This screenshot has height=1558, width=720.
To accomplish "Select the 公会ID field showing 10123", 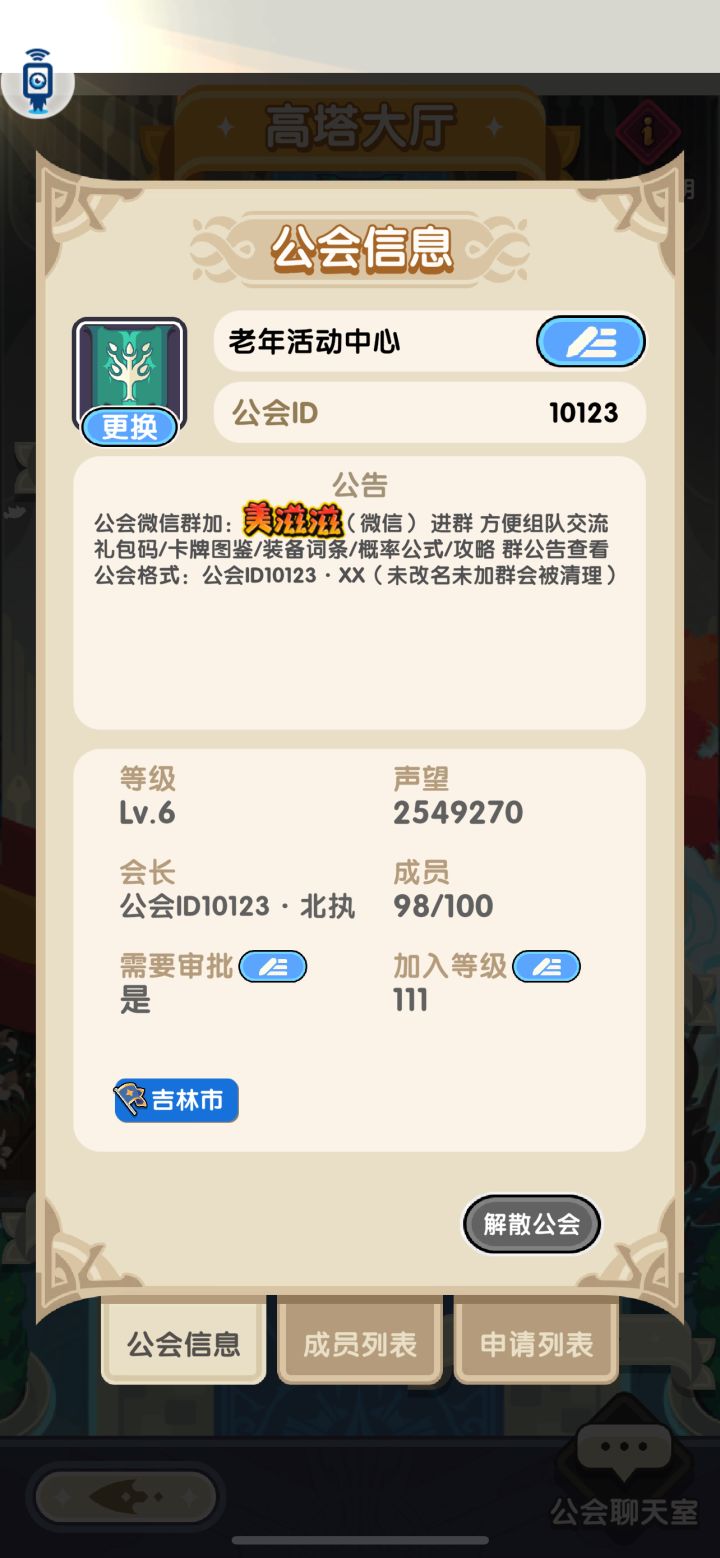I will (430, 412).
